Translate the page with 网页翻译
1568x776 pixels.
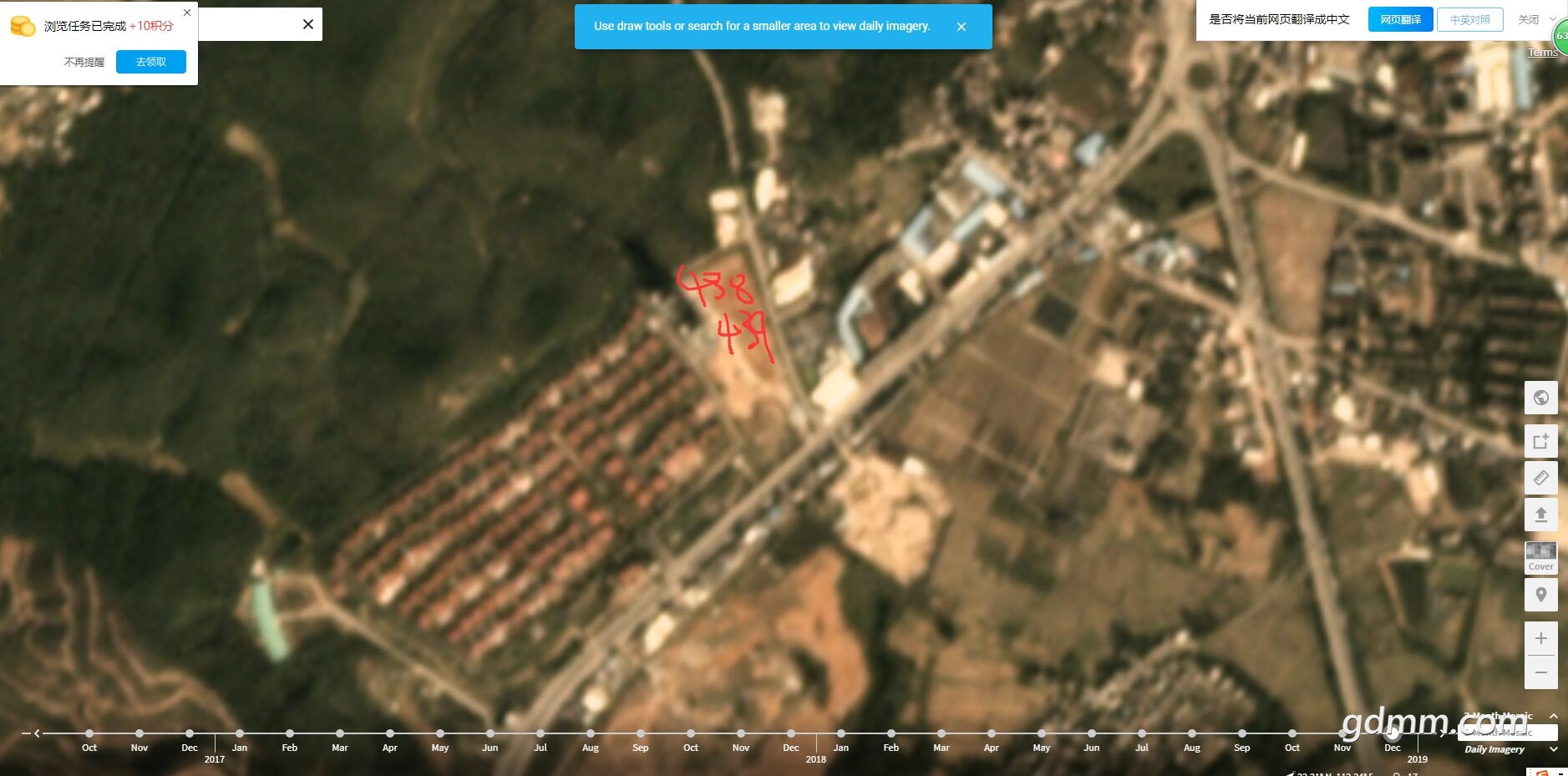click(1400, 19)
